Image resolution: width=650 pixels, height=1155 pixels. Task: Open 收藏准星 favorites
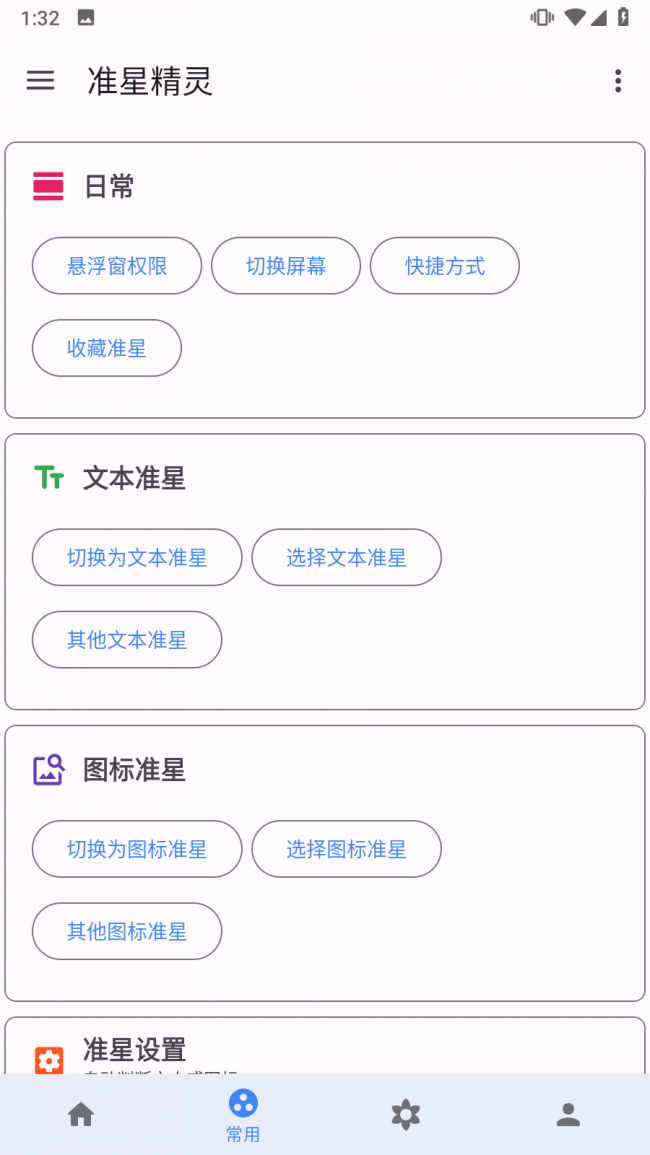pos(107,348)
